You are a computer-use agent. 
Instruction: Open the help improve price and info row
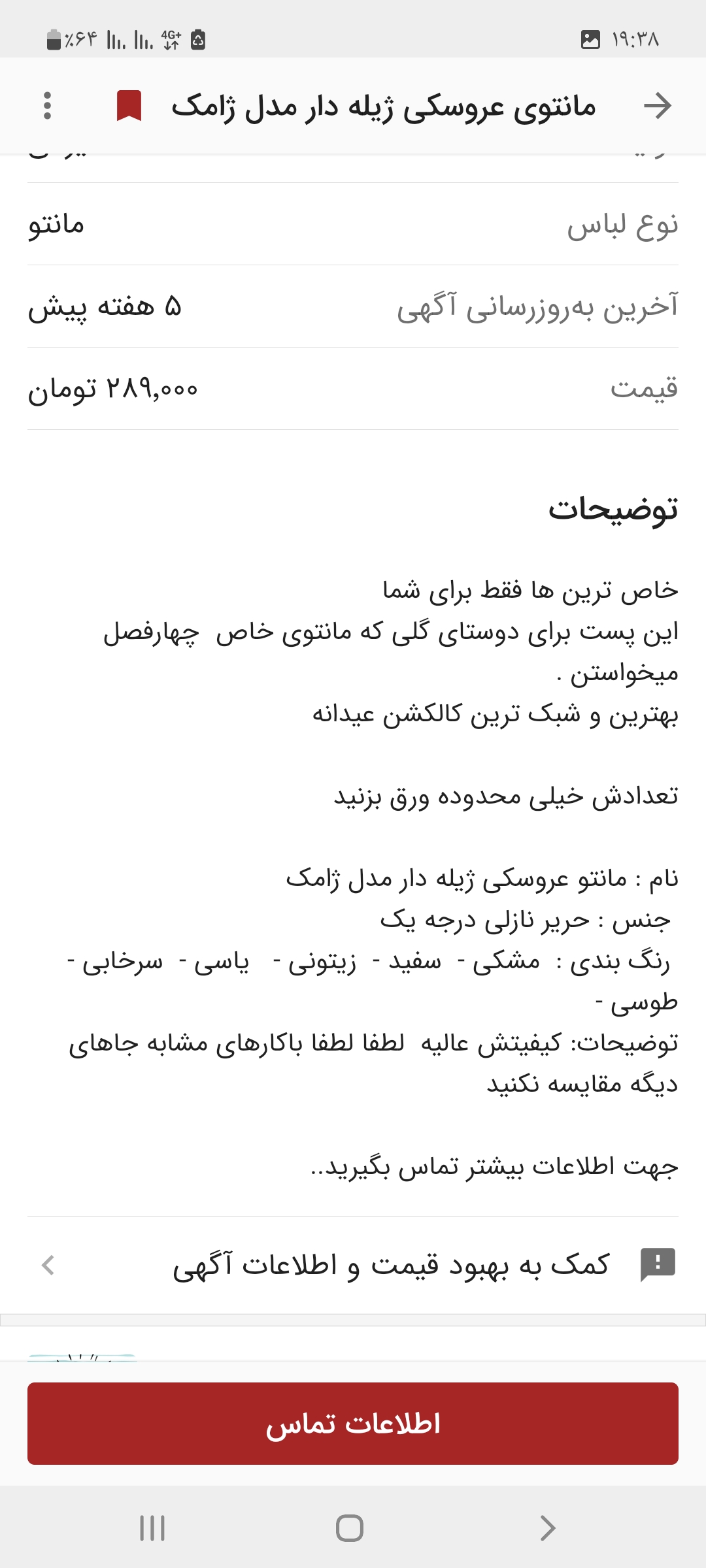pyautogui.click(x=353, y=1265)
